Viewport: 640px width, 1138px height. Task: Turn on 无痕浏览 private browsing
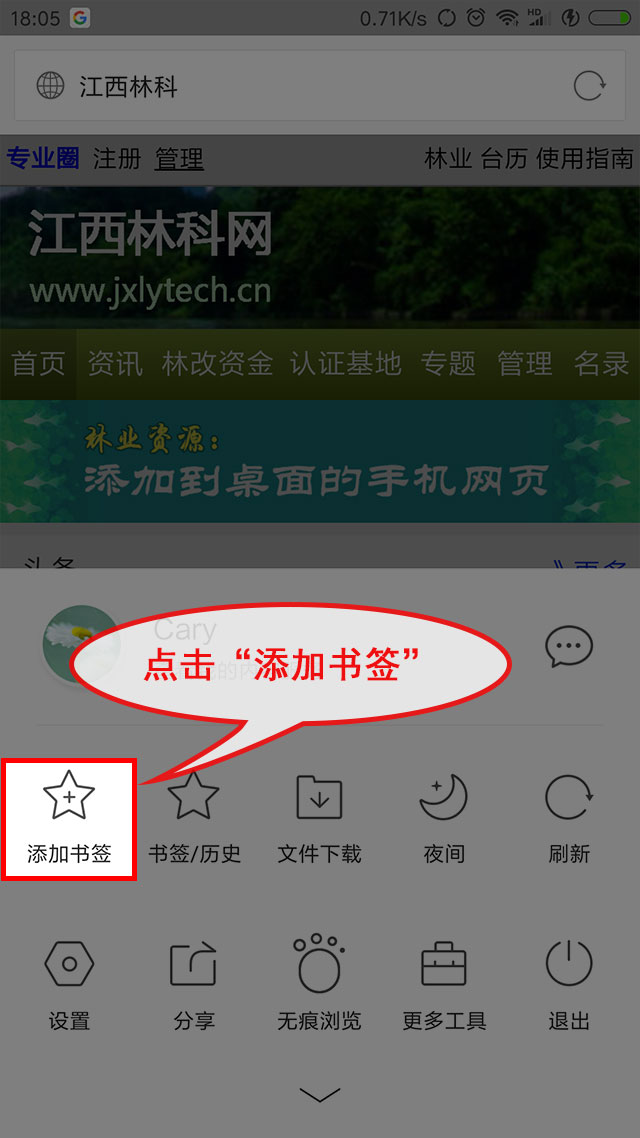click(x=319, y=985)
